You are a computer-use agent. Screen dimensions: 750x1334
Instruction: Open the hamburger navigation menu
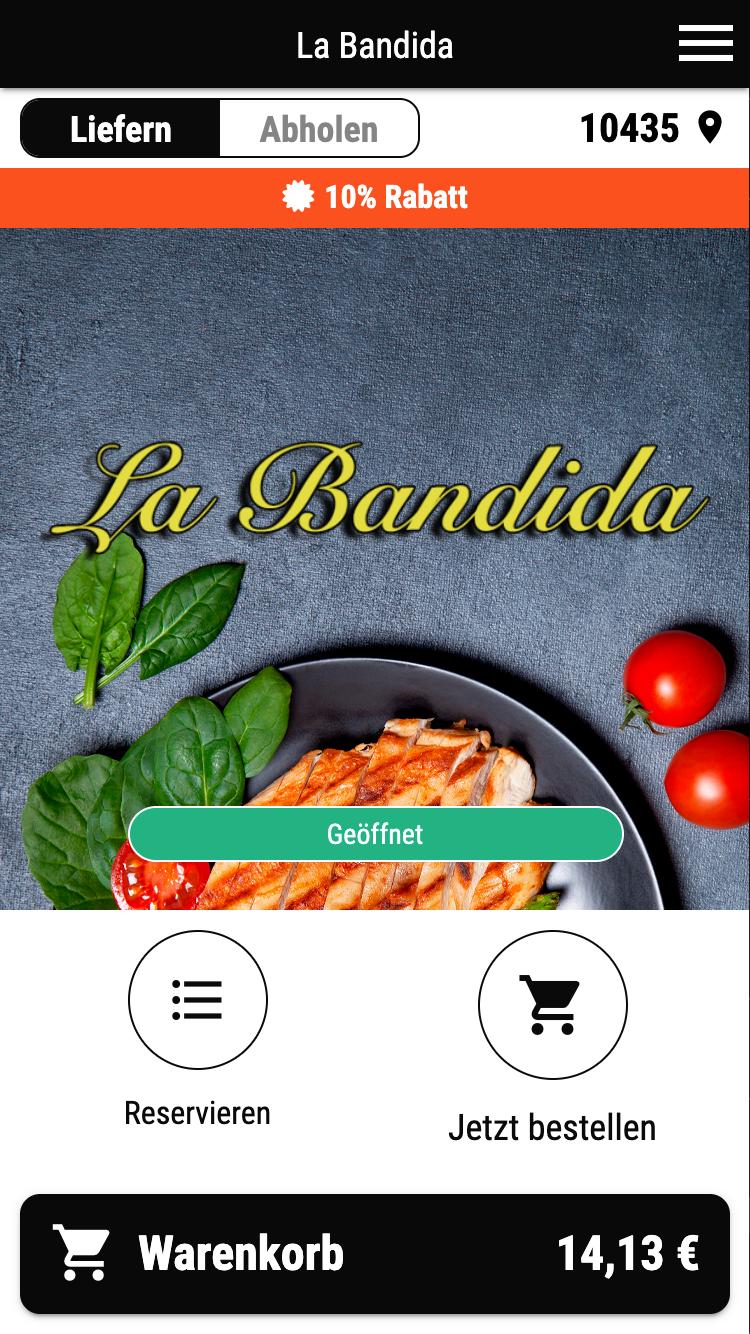click(x=705, y=44)
